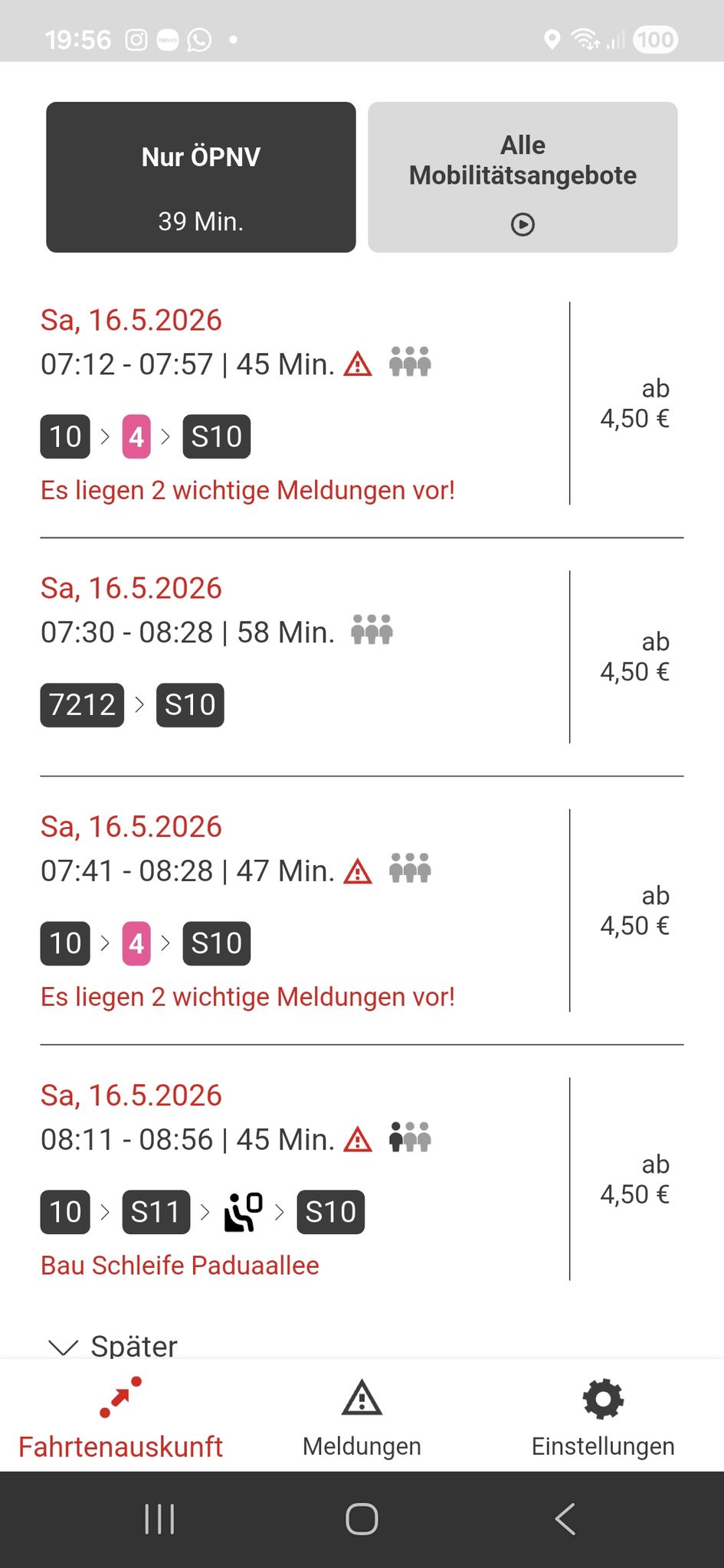Image resolution: width=724 pixels, height=1568 pixels.
Task: Go back with system back button
Action: tap(565, 1519)
